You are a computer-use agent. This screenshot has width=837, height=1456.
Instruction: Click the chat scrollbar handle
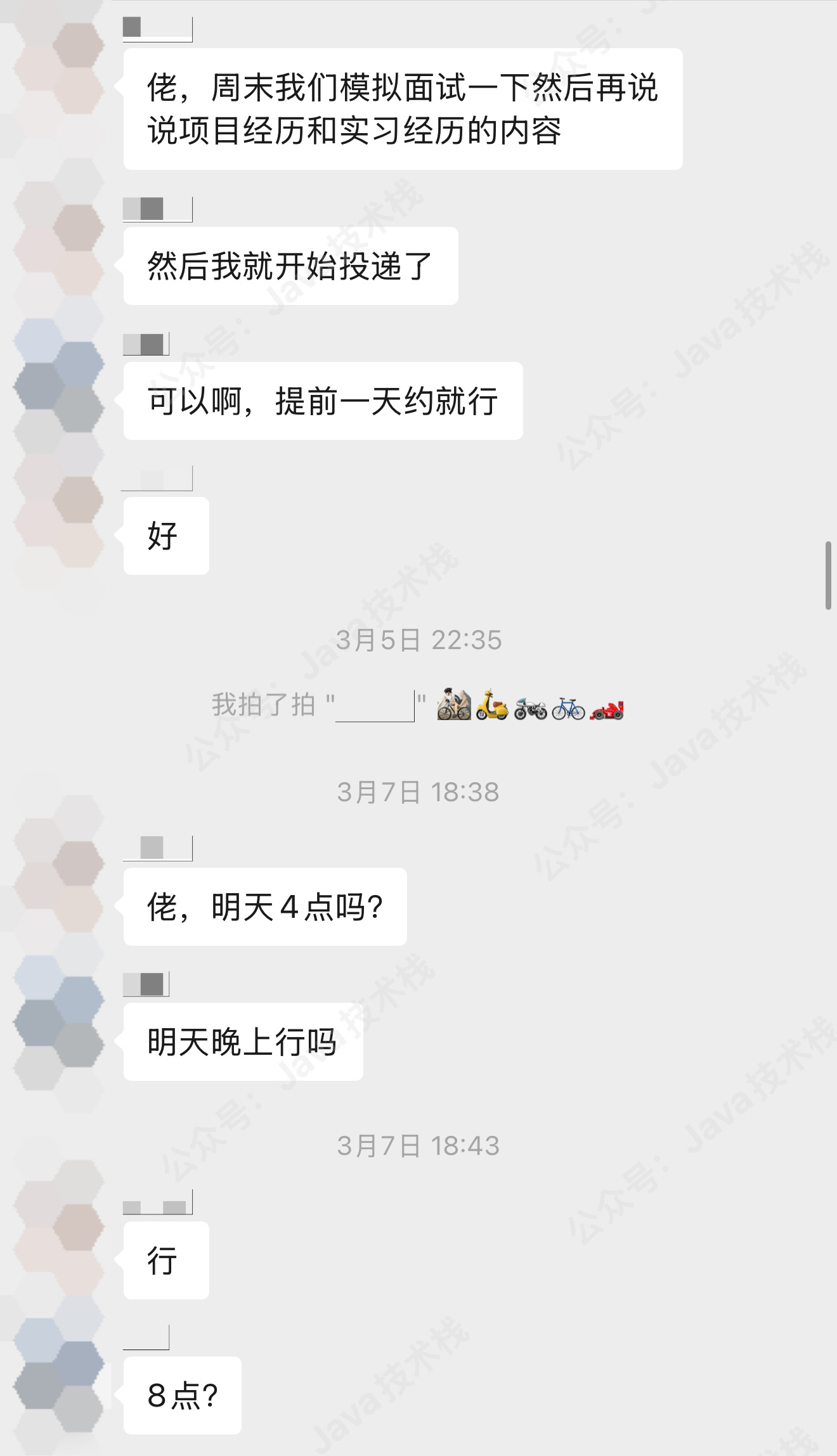pos(828,575)
